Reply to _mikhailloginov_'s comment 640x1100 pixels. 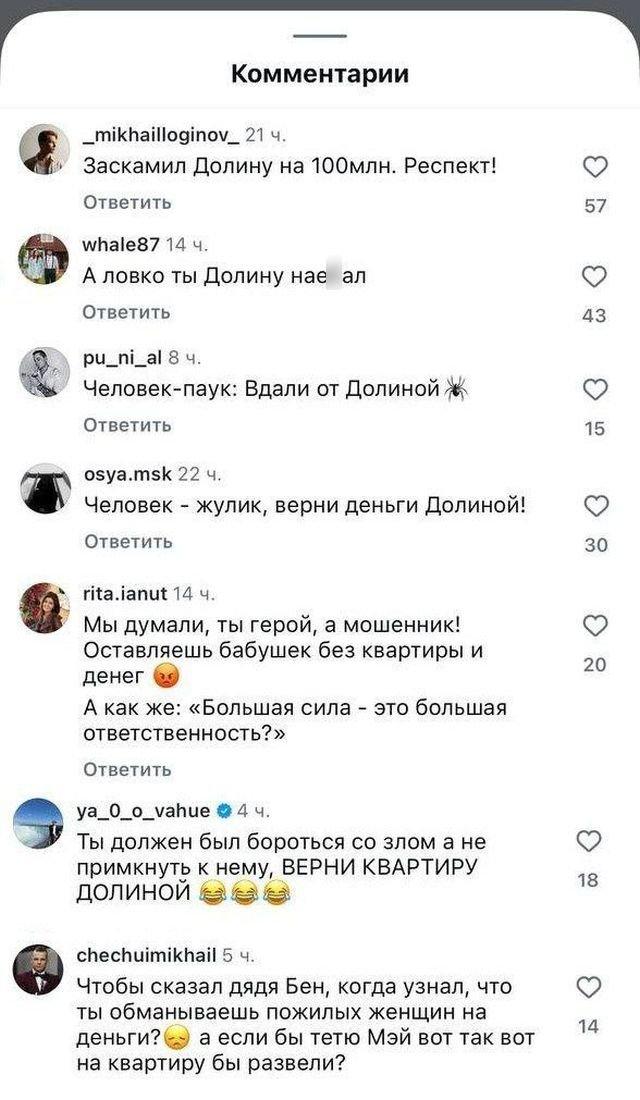pyautogui.click(x=127, y=203)
